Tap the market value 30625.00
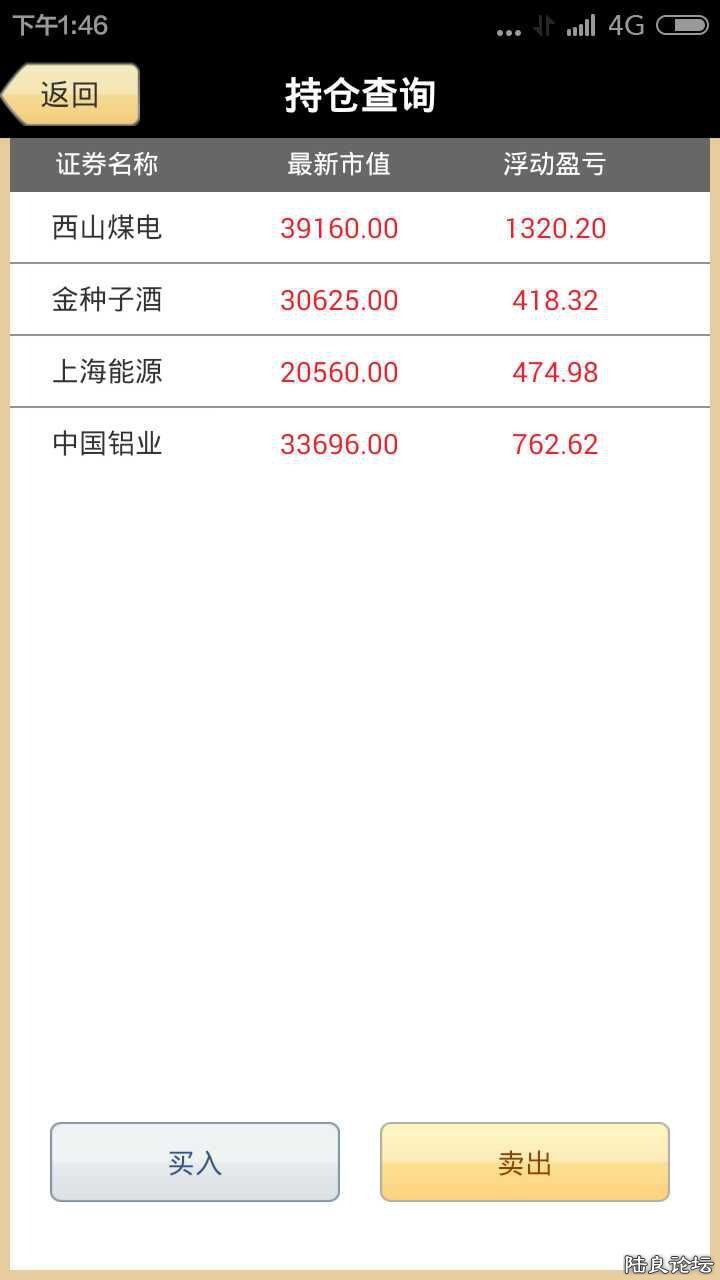This screenshot has height=1280, width=720. pos(338,300)
